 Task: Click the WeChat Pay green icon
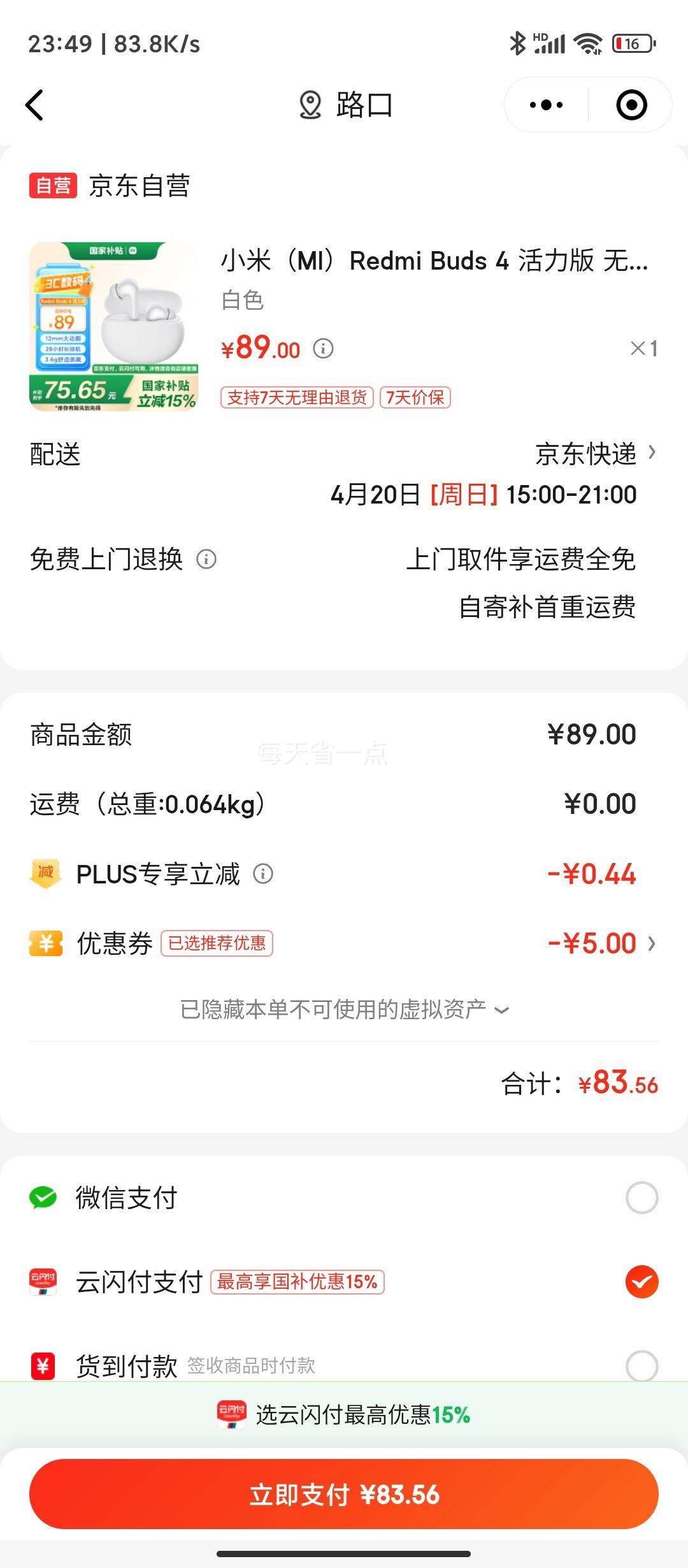pos(41,1197)
